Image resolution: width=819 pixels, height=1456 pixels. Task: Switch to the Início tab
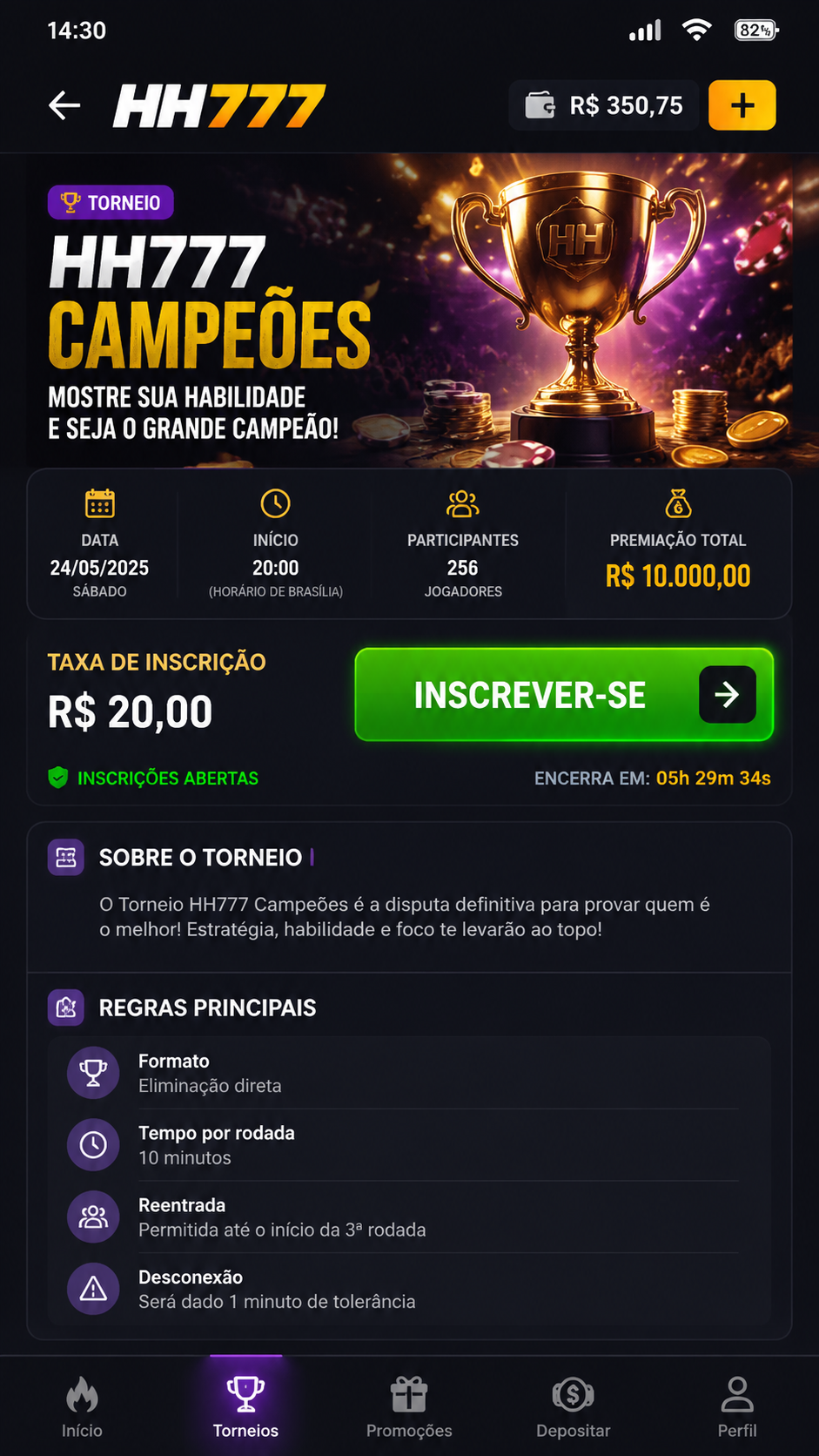pos(82,1407)
